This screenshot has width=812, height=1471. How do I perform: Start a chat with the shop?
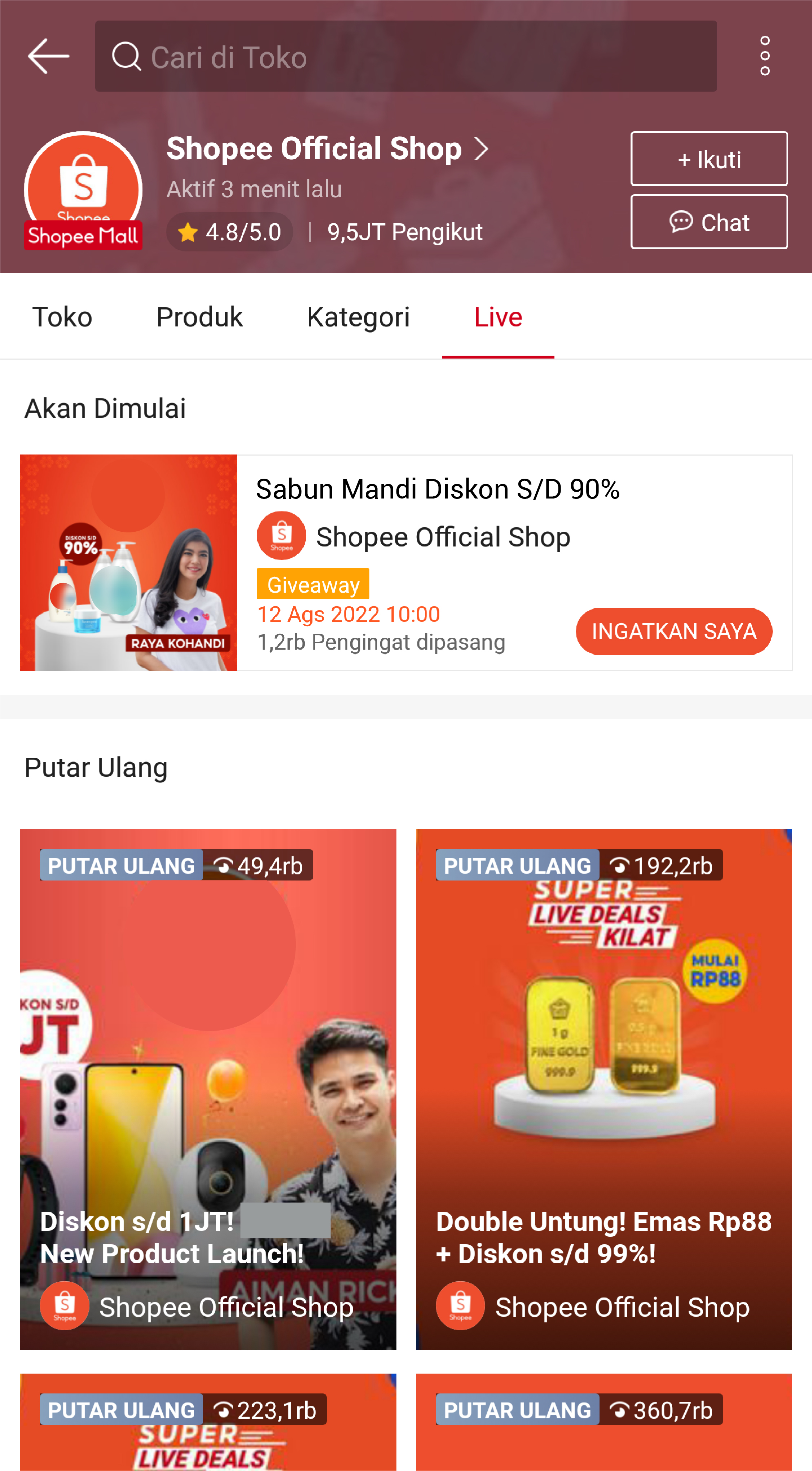pyautogui.click(x=708, y=221)
